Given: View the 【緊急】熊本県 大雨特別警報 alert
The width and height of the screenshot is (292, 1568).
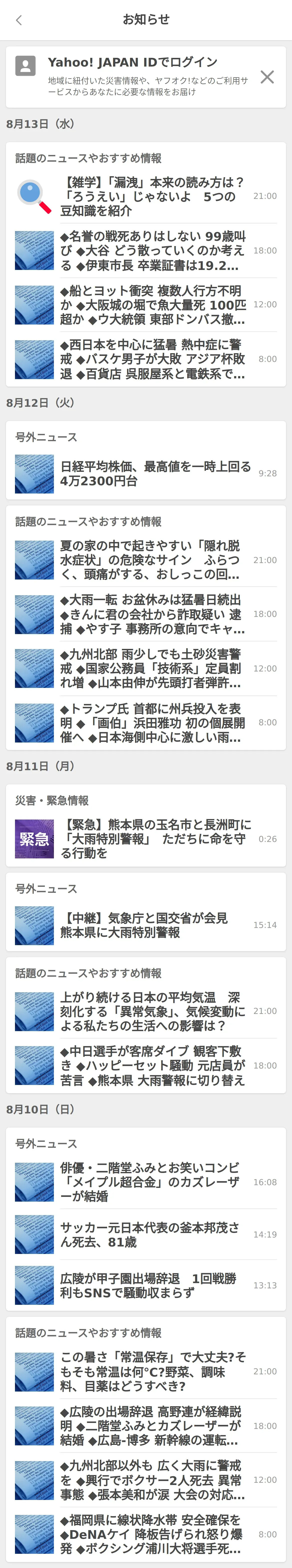Looking at the screenshot, I should point(152,838).
